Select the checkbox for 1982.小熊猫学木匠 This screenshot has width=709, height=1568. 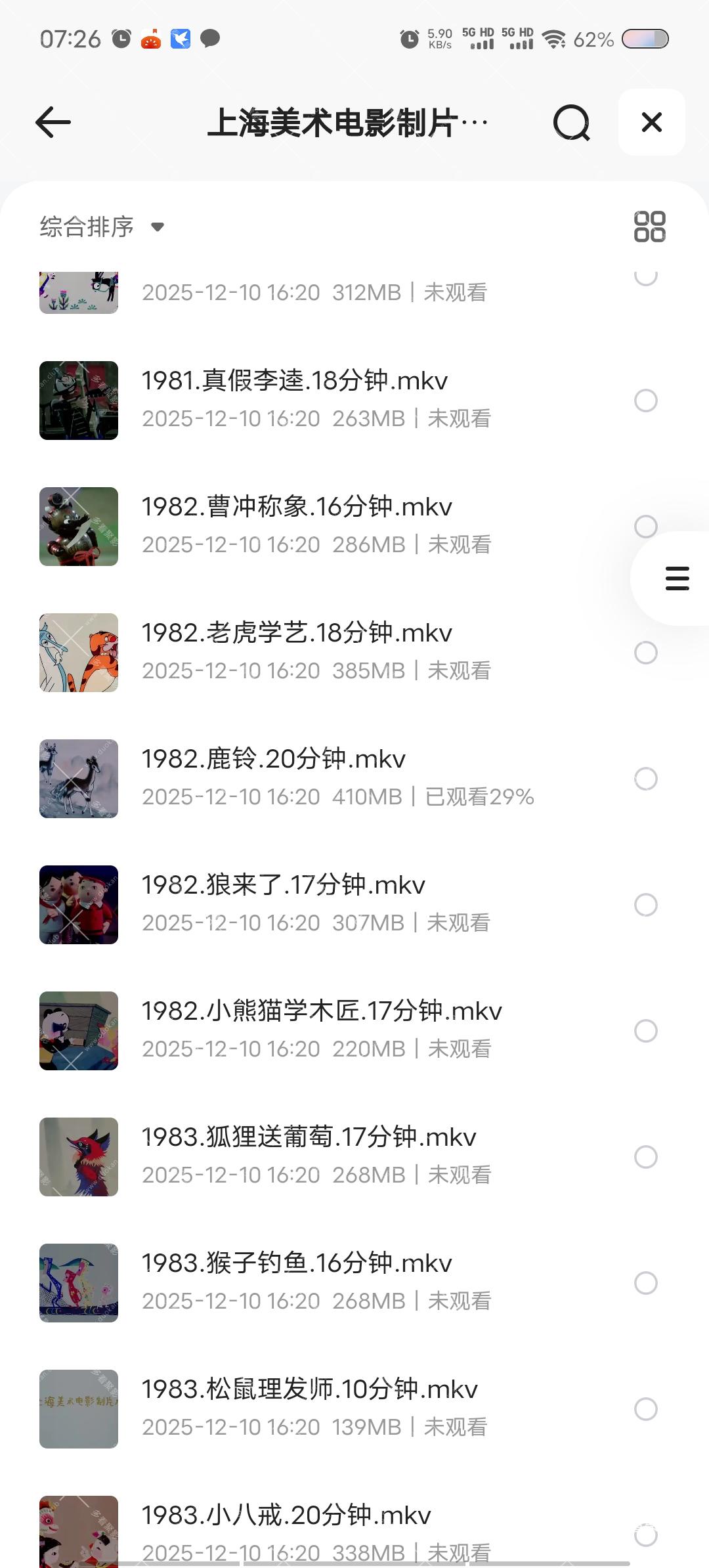[645, 1031]
